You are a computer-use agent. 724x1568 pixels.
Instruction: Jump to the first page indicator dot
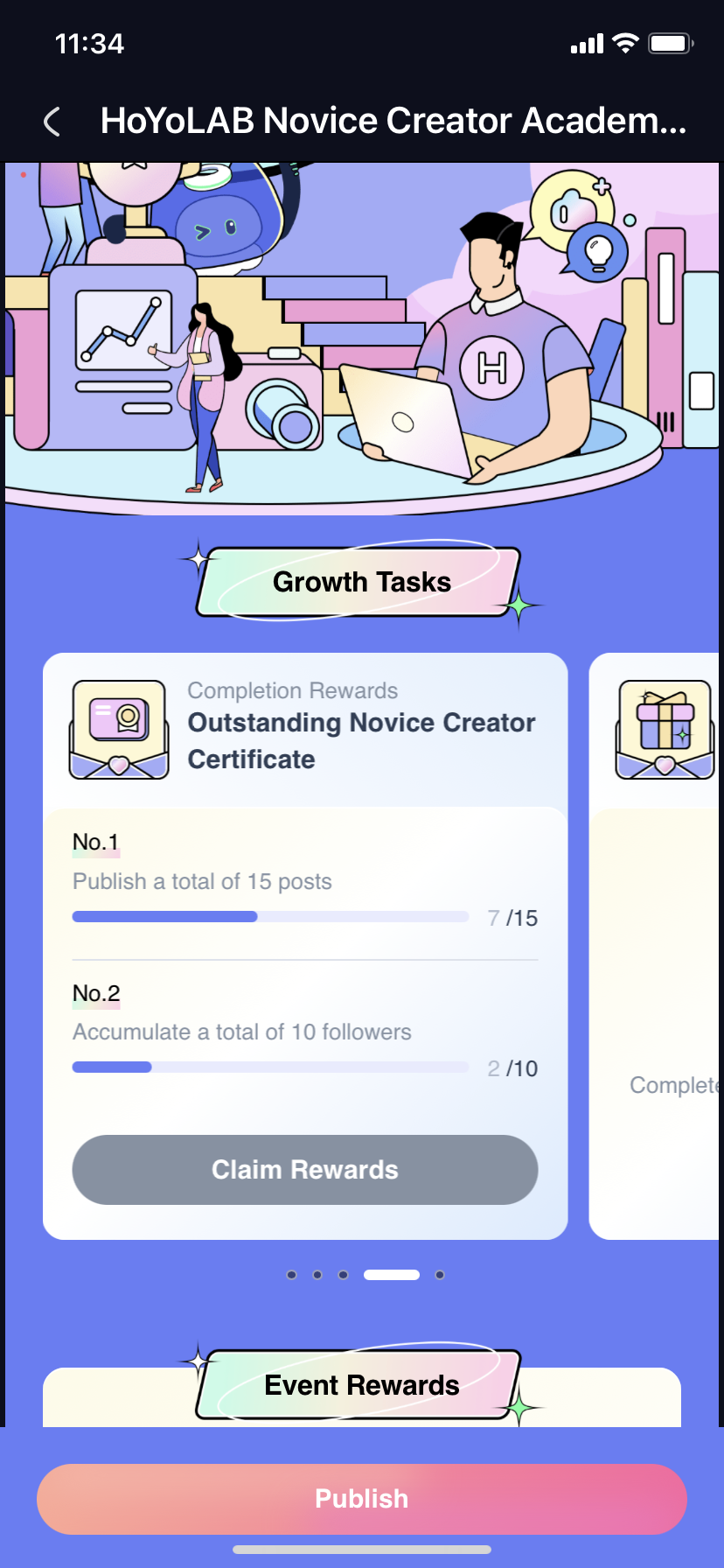tap(292, 1275)
